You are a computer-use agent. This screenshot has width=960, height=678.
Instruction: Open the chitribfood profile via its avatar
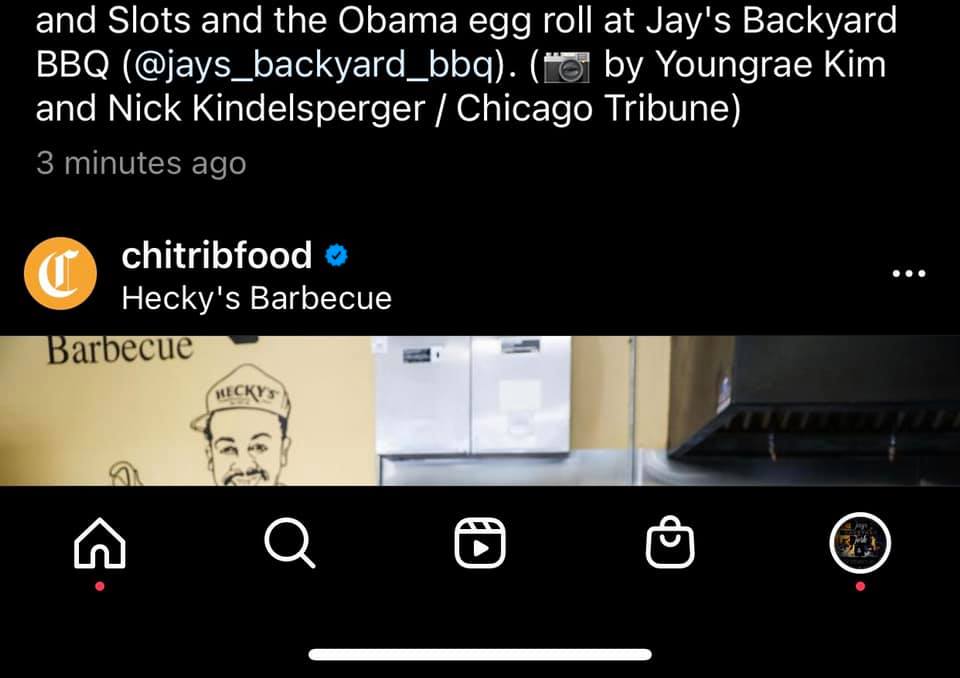(60, 273)
